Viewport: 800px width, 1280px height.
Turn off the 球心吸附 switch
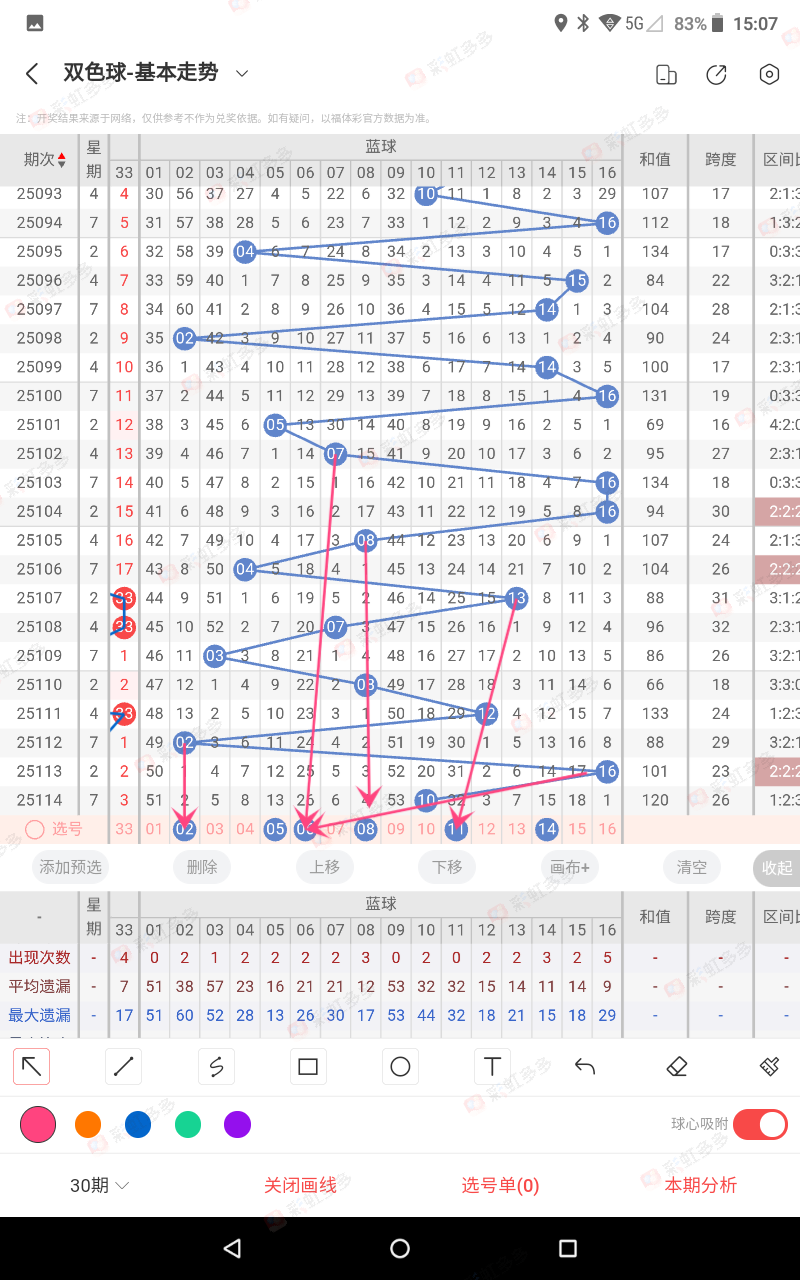click(x=760, y=1125)
